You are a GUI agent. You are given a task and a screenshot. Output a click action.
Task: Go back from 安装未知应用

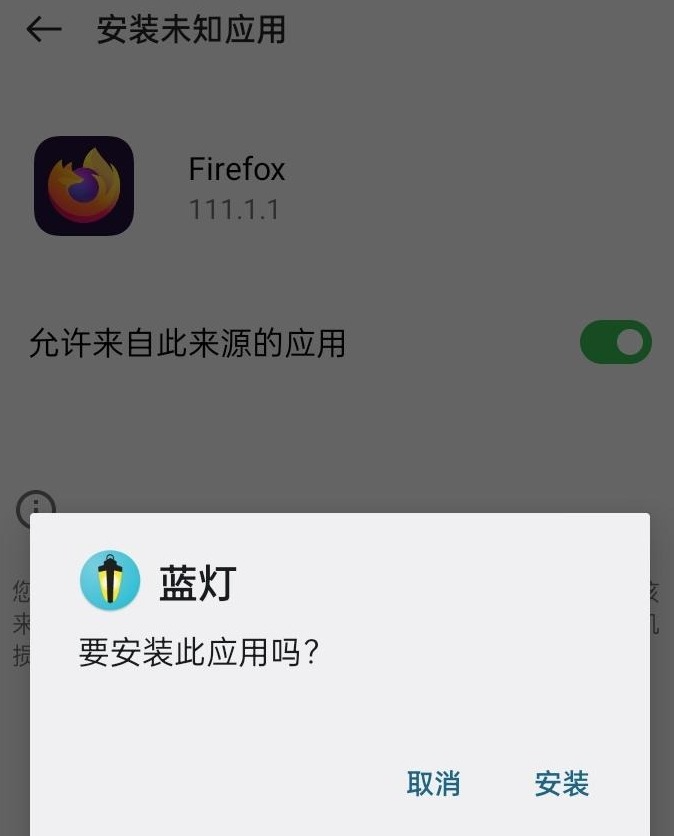click(x=44, y=30)
